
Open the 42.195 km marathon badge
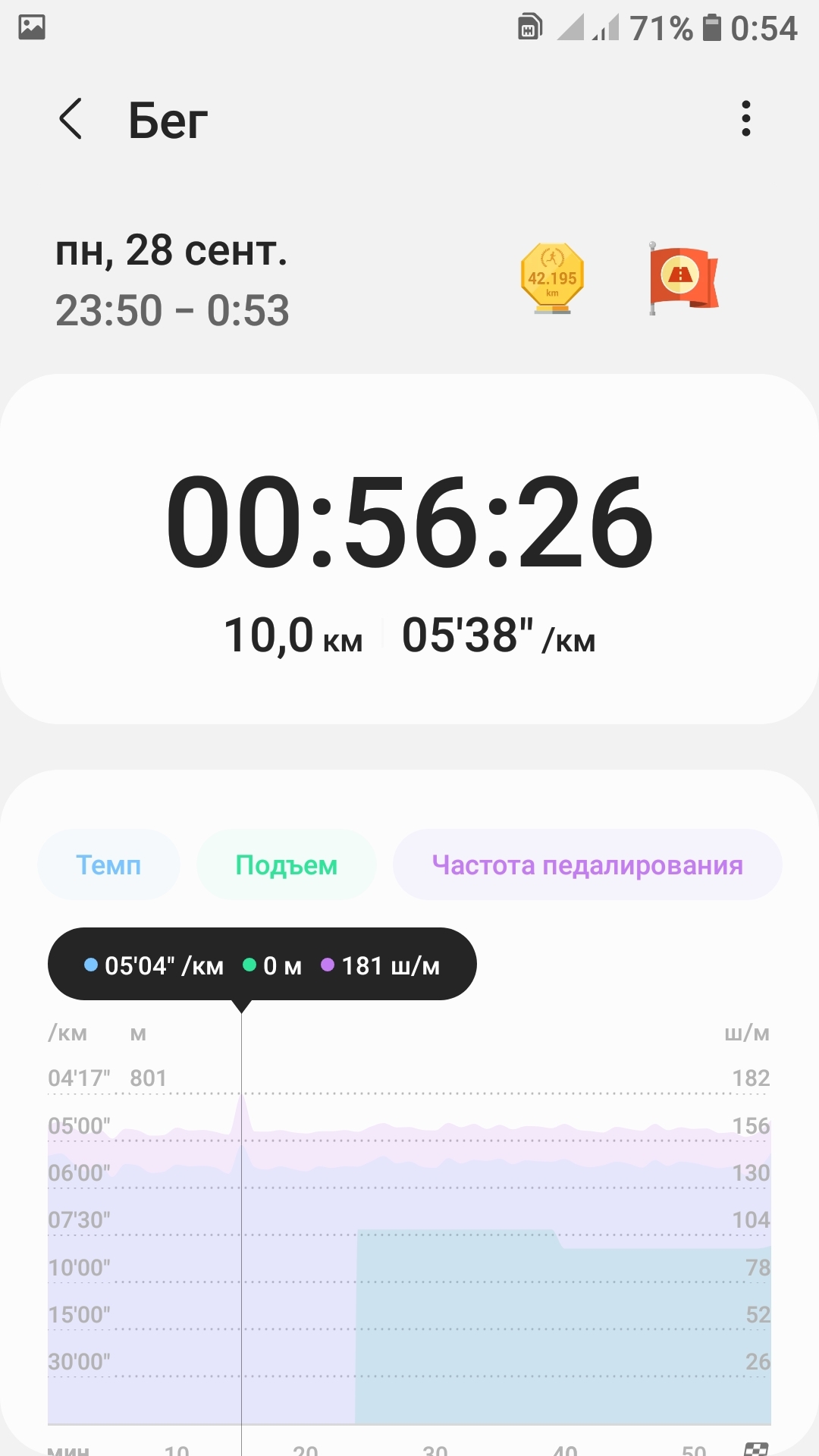point(552,278)
